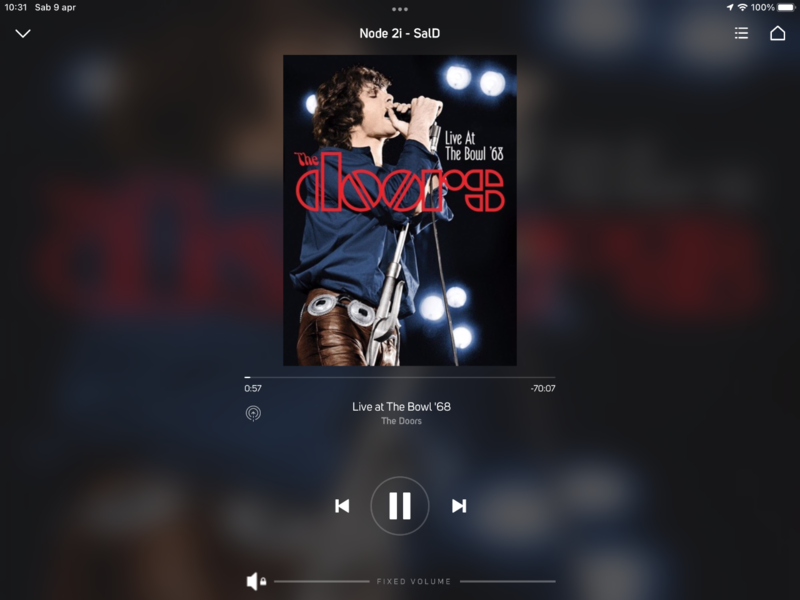Skip to the previous track
Screen dimensions: 800x600
[x=342, y=506]
